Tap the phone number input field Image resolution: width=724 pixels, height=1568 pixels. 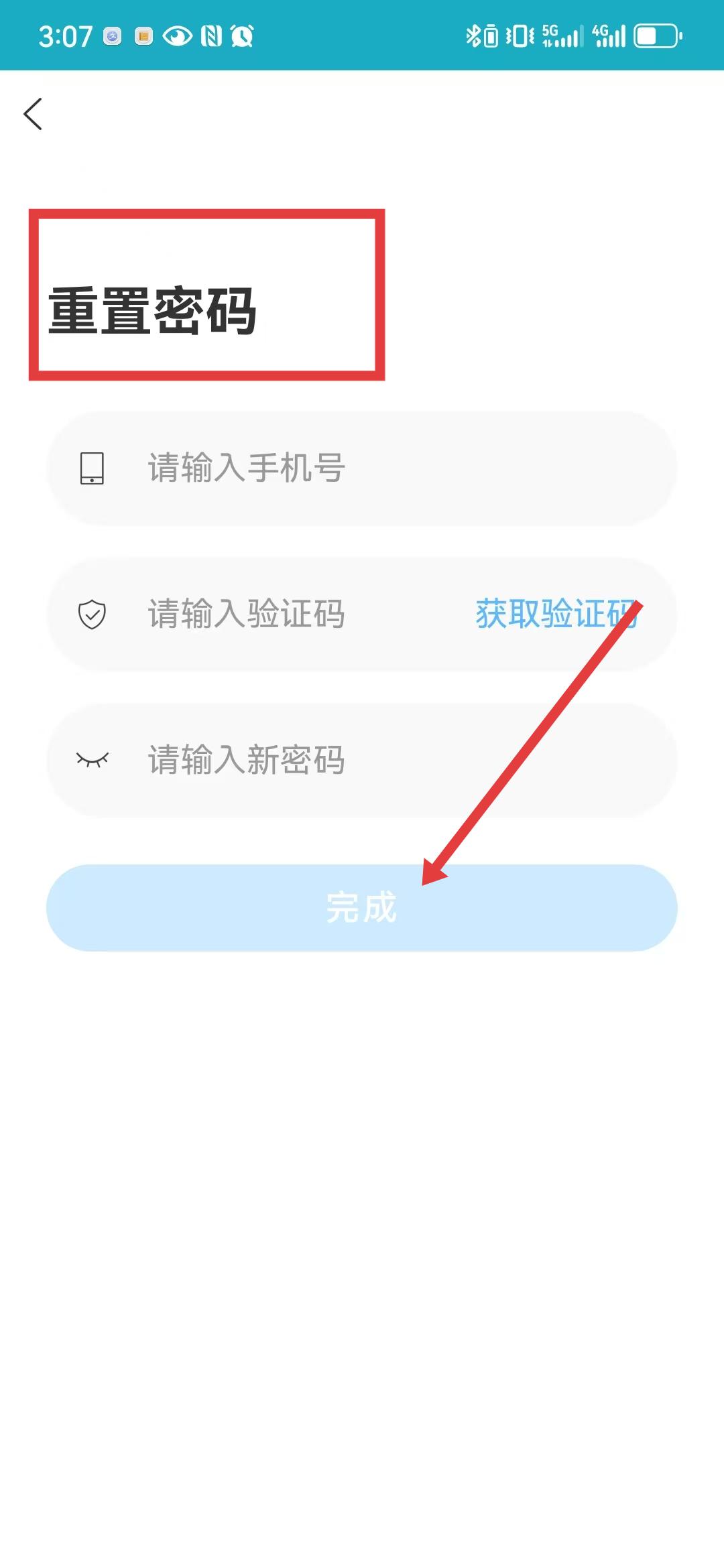tap(362, 468)
